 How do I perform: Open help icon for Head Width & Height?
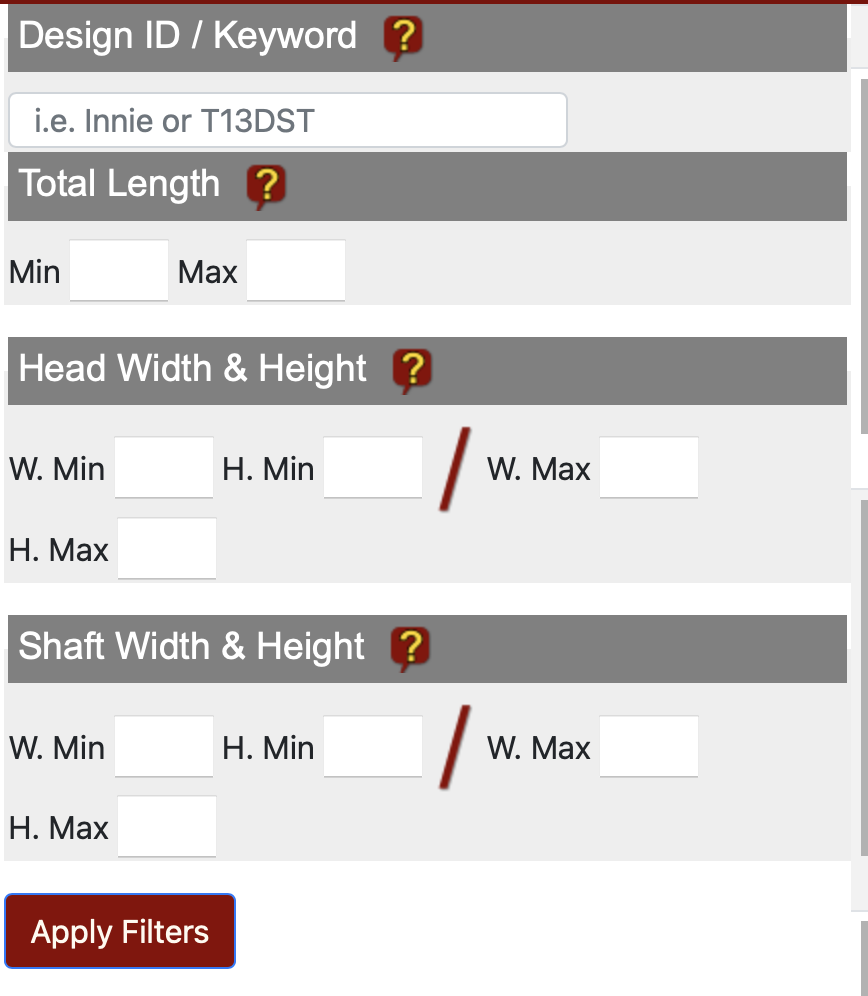click(412, 370)
